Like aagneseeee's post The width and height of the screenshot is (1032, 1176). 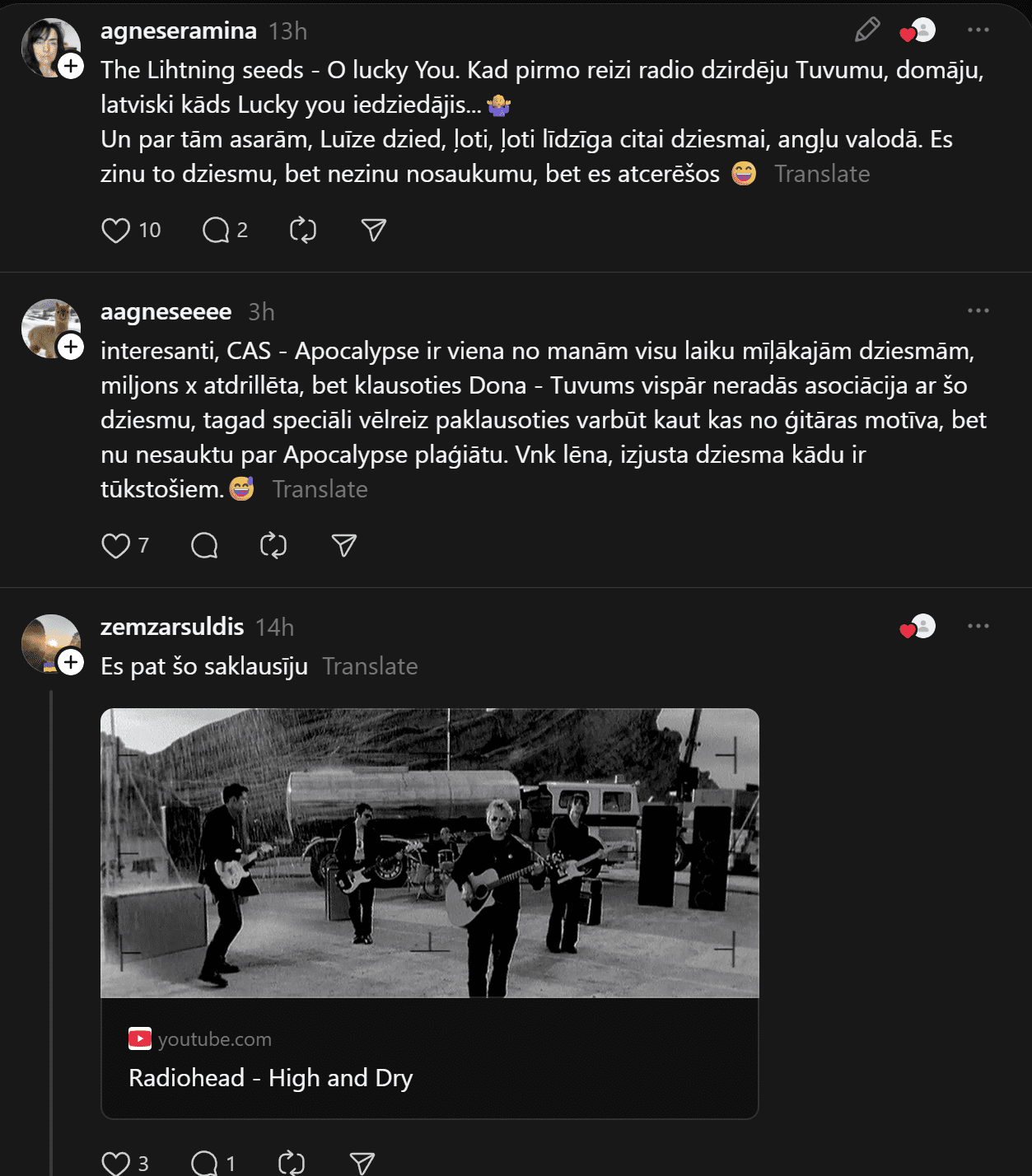click(116, 546)
